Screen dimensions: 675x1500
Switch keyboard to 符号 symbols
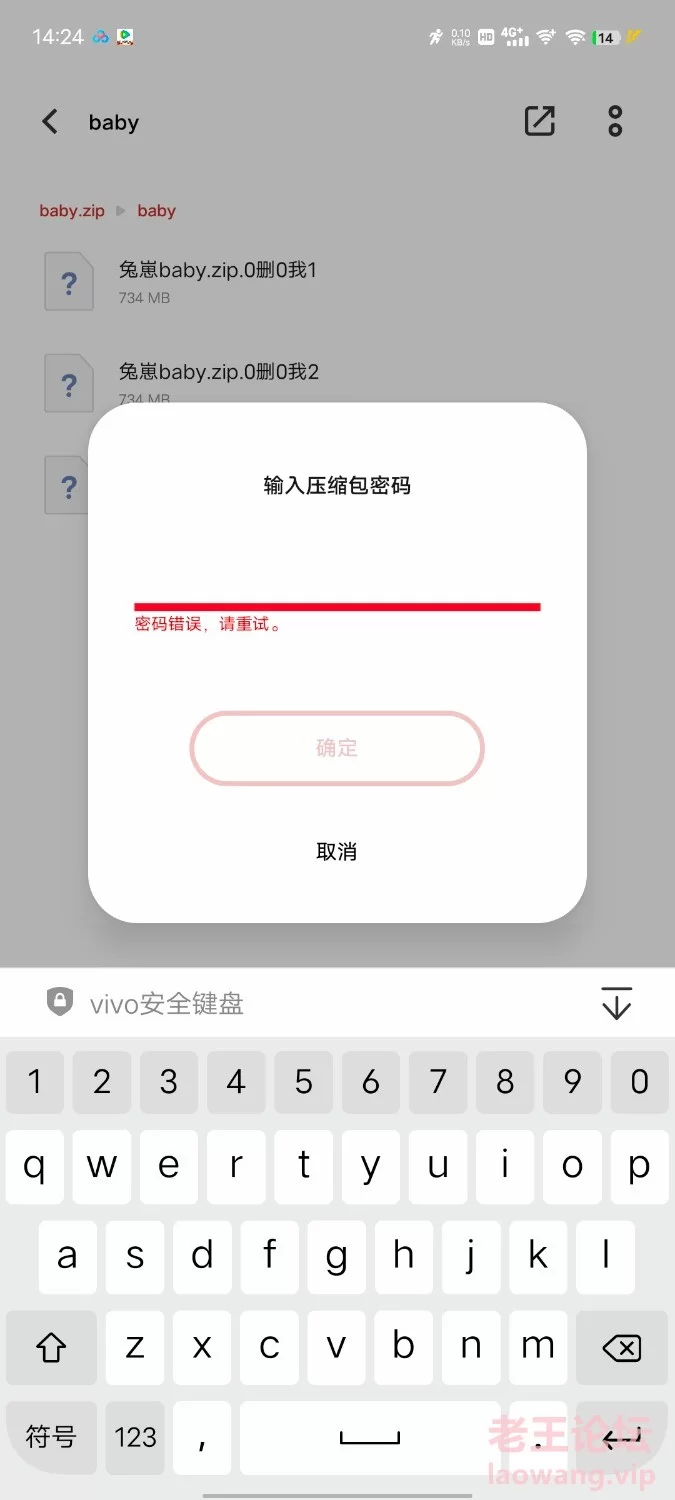pos(51,1438)
